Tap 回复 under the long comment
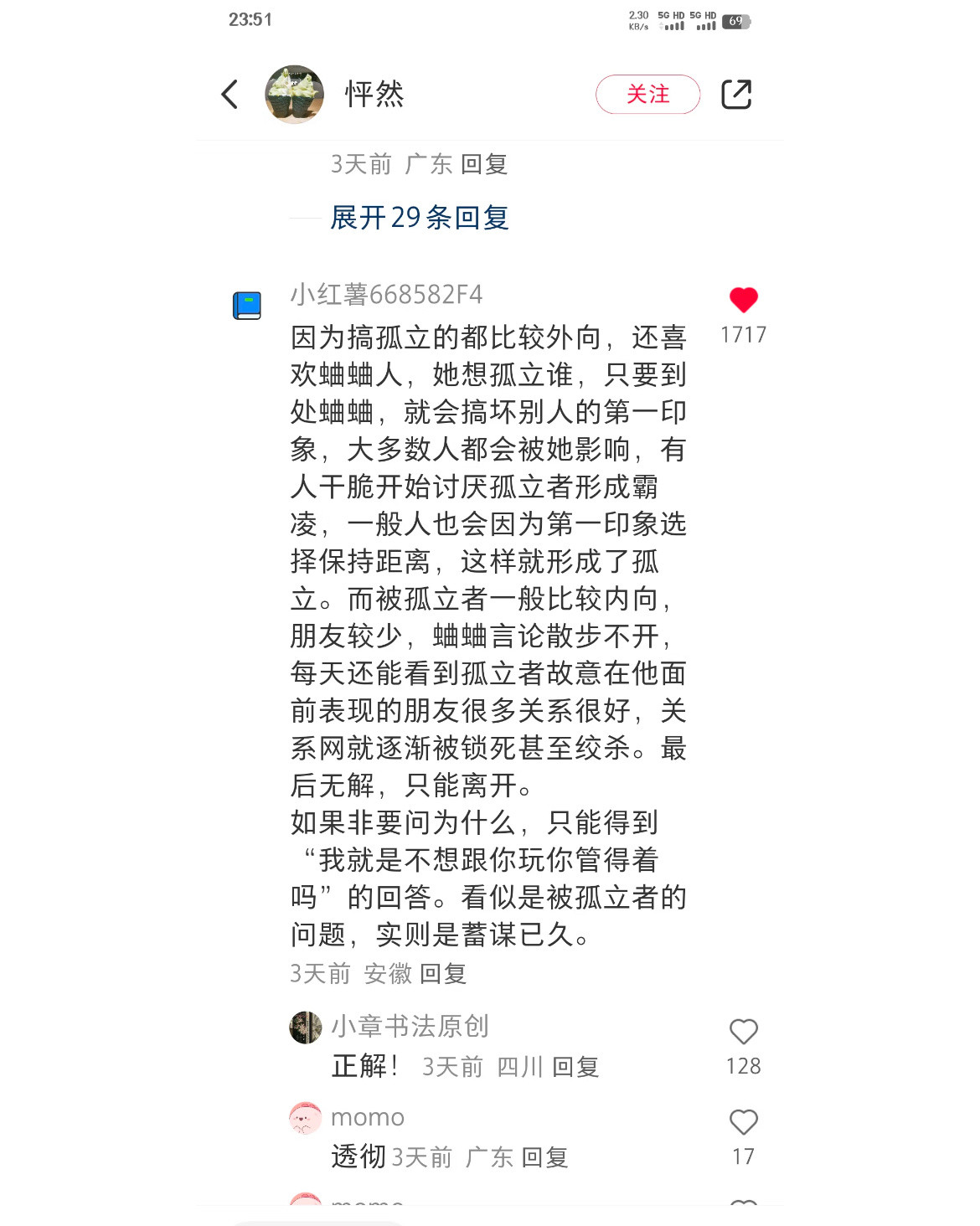The image size is (980, 1226). (444, 974)
